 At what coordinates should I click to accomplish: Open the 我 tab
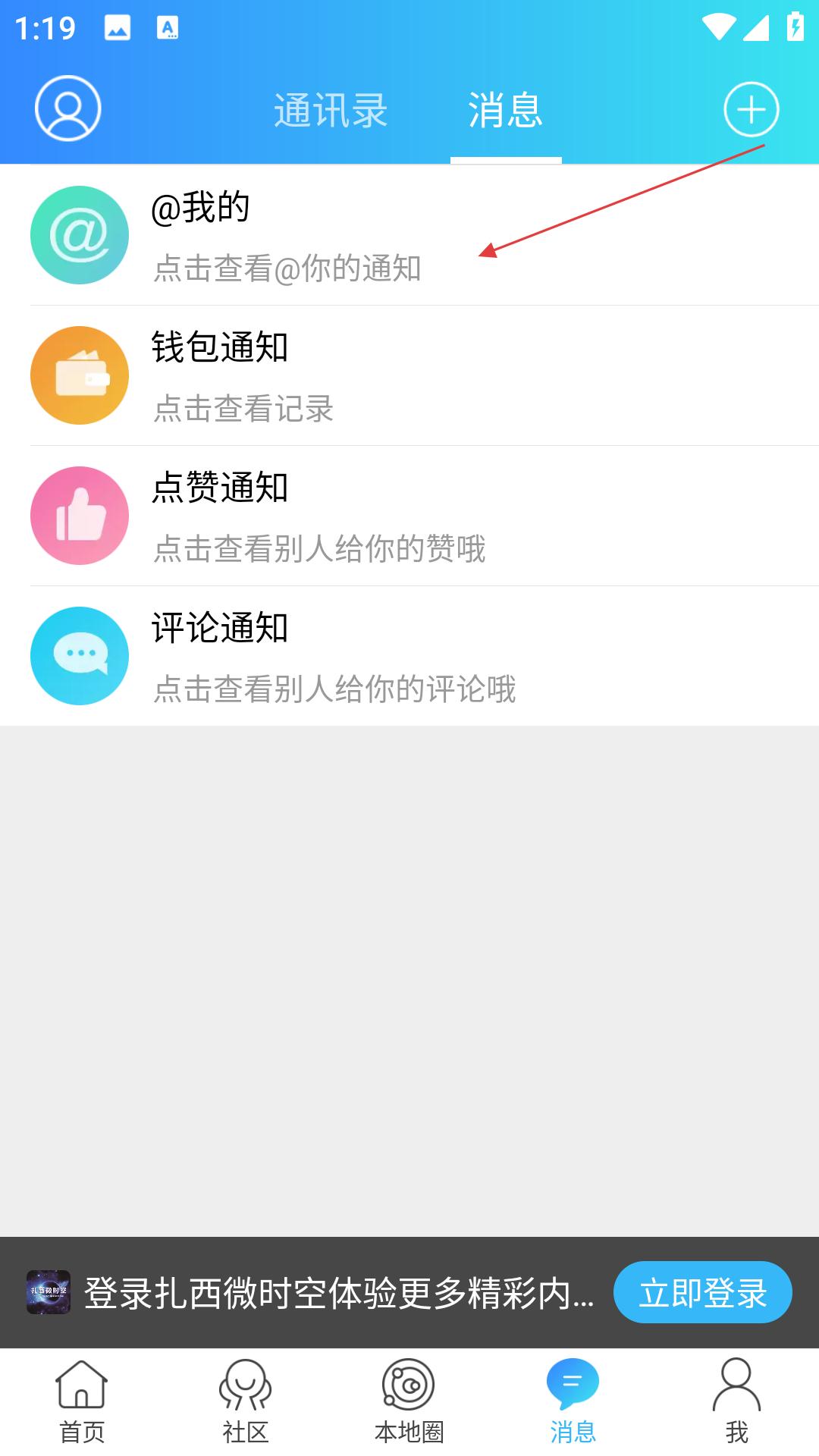coord(736,1401)
